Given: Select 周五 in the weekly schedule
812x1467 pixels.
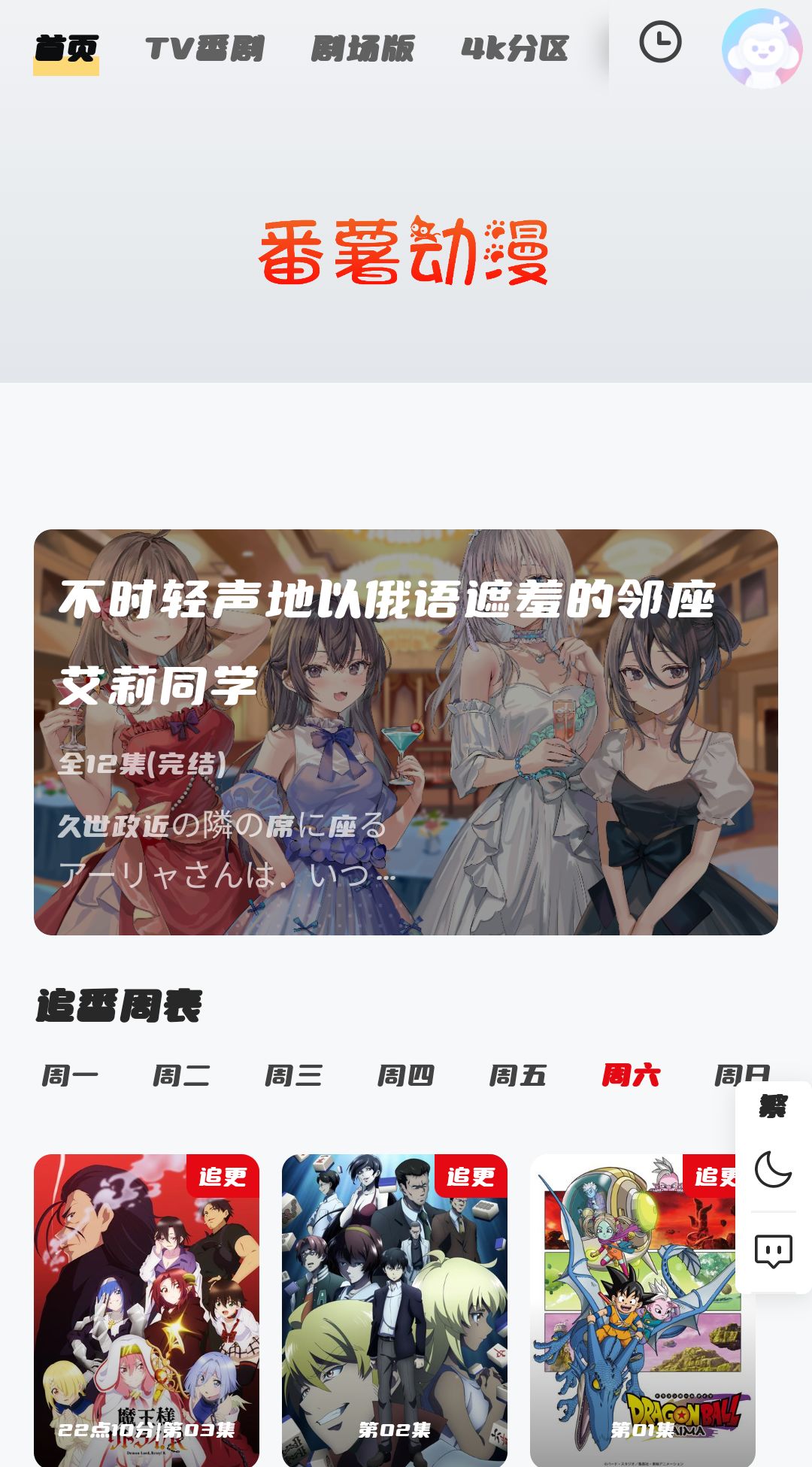Looking at the screenshot, I should [519, 1075].
